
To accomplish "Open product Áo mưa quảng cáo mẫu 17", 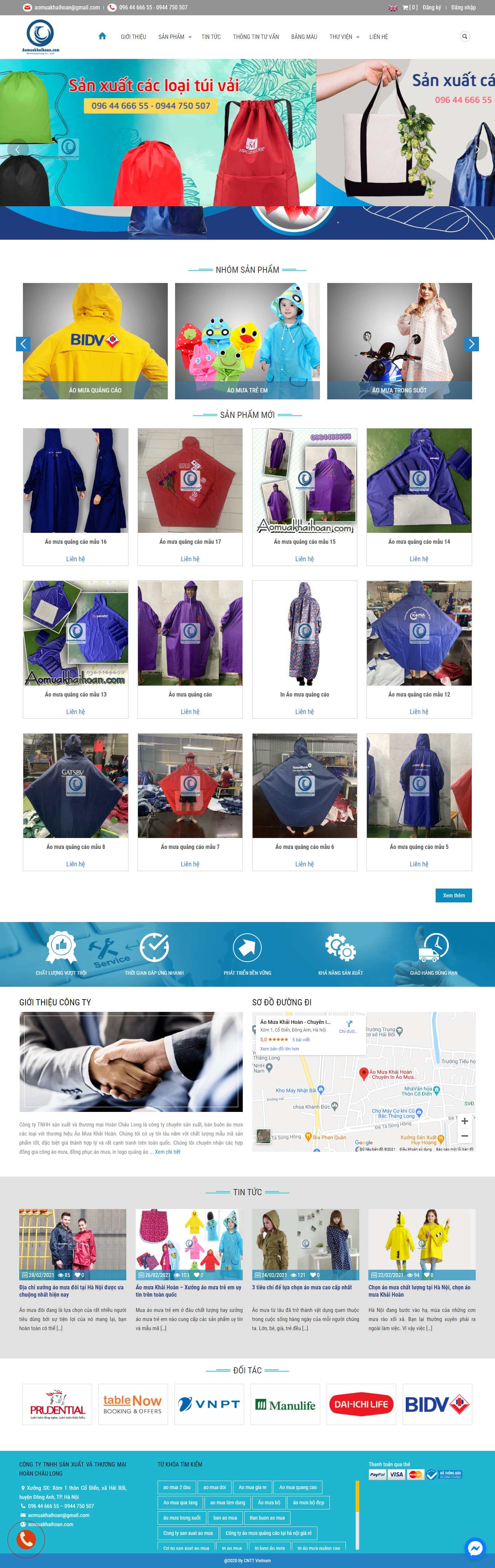I will pos(190,542).
